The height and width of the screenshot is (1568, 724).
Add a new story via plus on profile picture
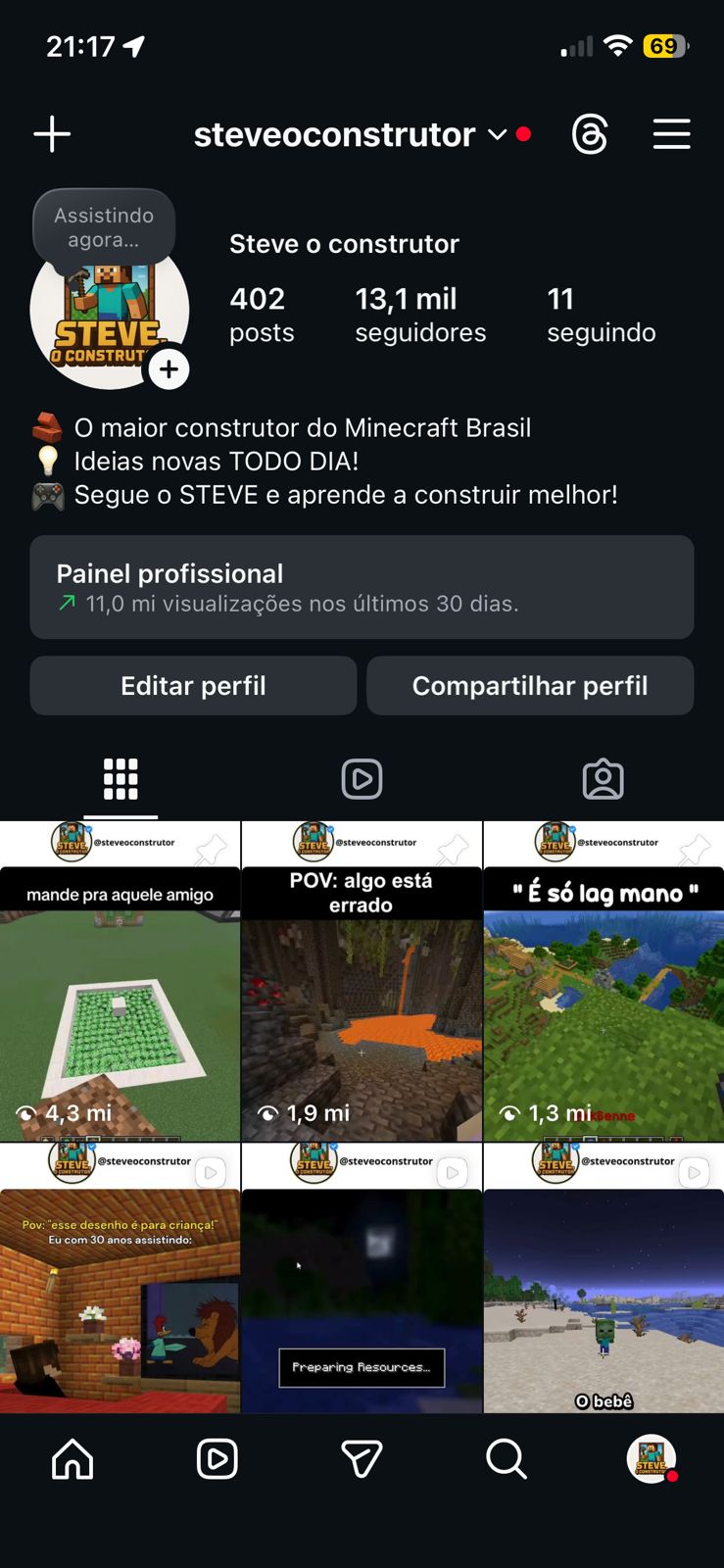click(x=169, y=369)
